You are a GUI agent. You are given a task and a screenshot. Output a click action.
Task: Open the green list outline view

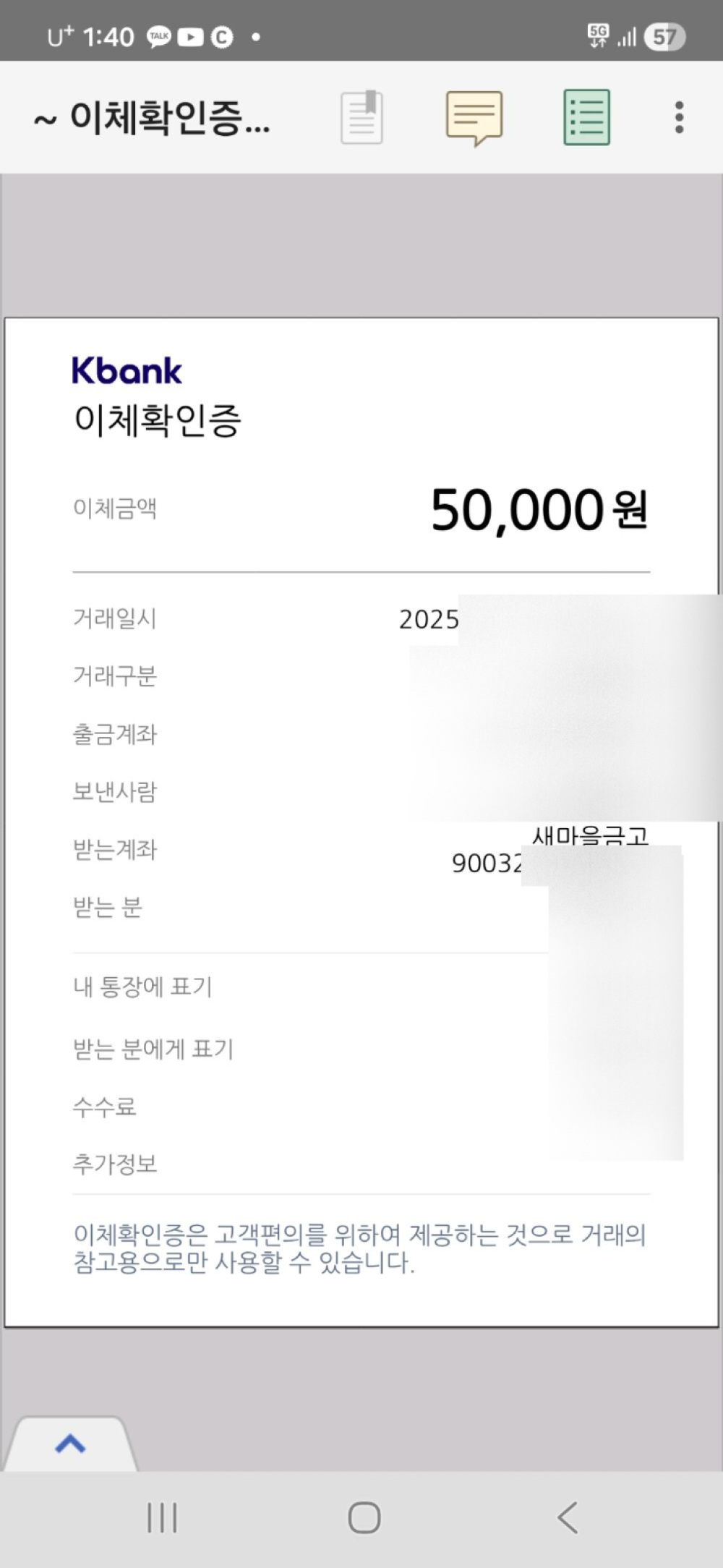(x=586, y=117)
